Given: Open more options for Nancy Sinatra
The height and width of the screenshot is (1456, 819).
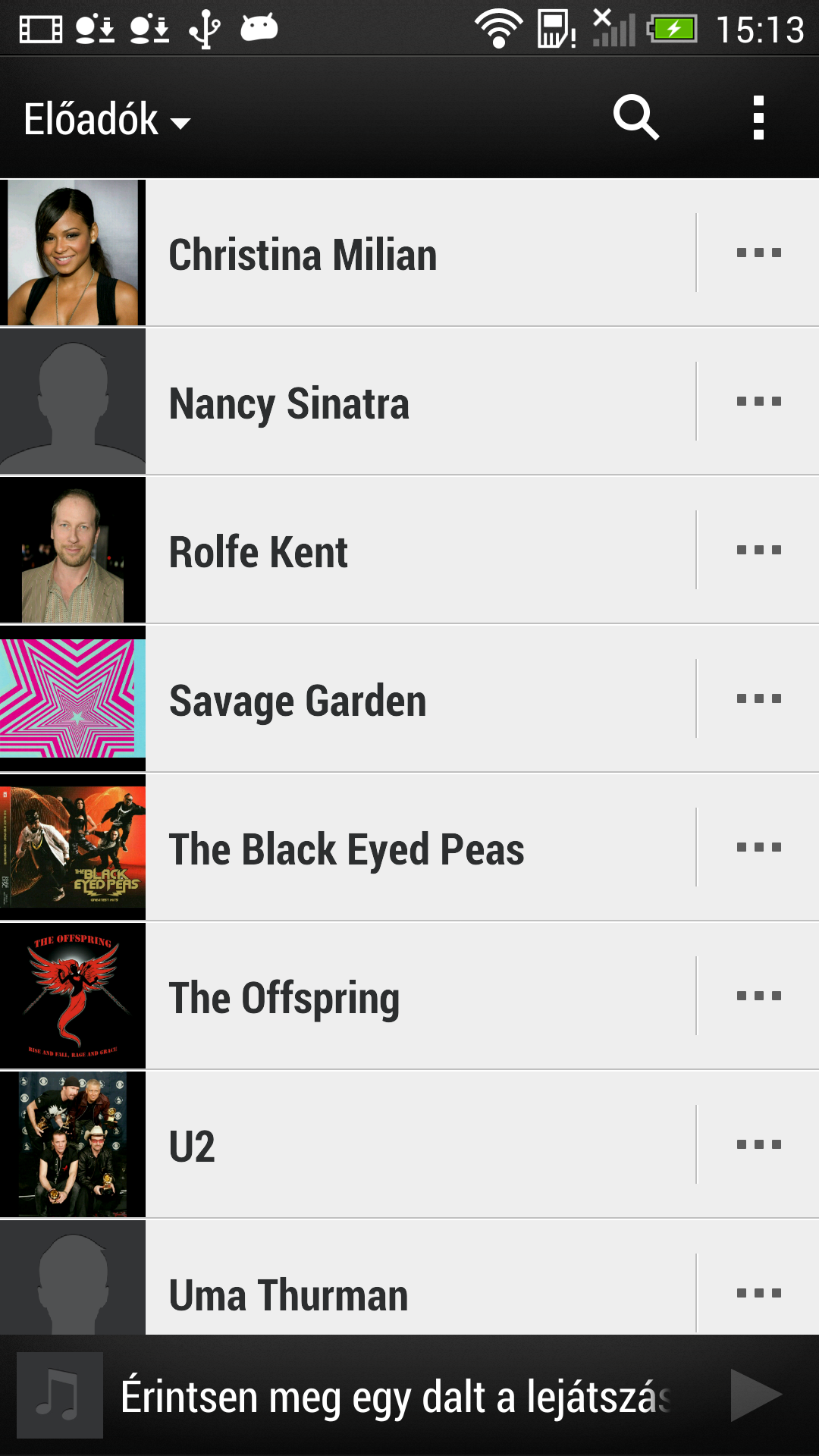Looking at the screenshot, I should (x=758, y=402).
